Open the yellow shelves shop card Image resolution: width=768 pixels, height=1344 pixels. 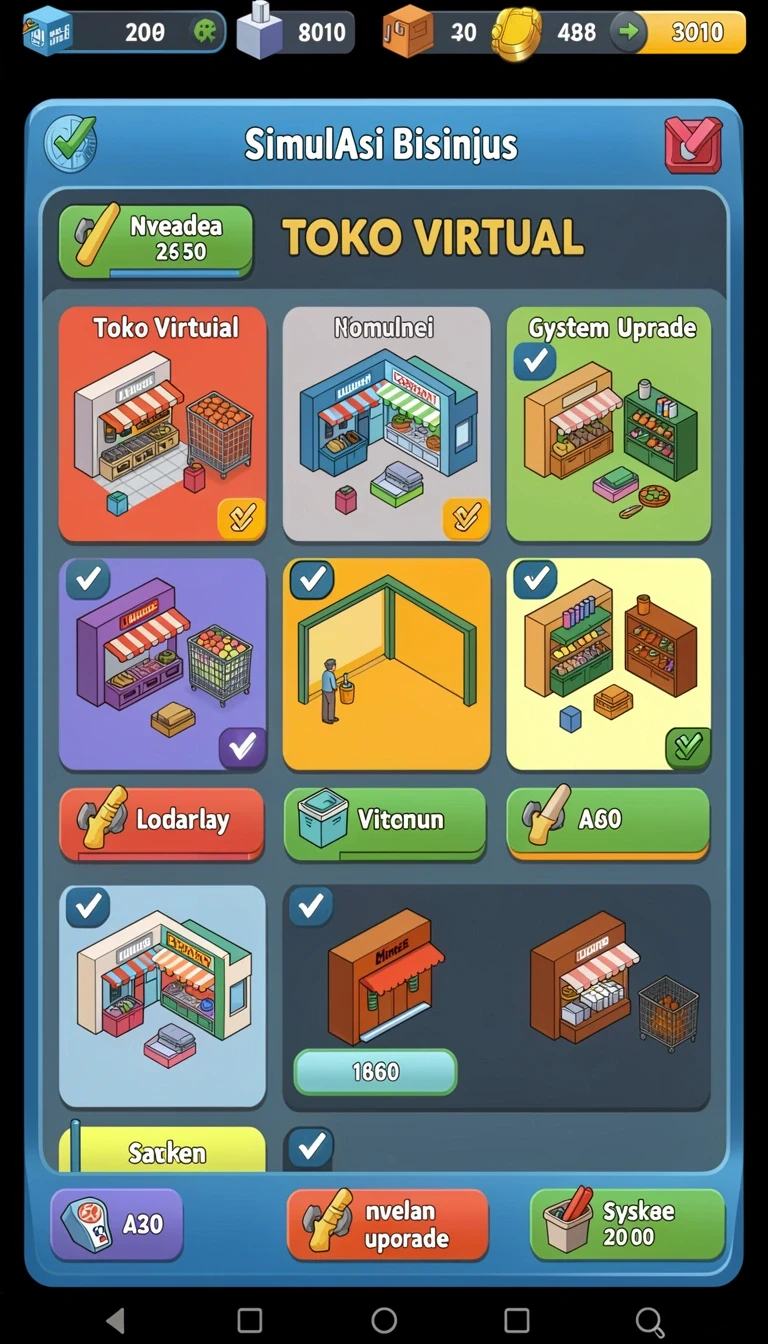(609, 664)
